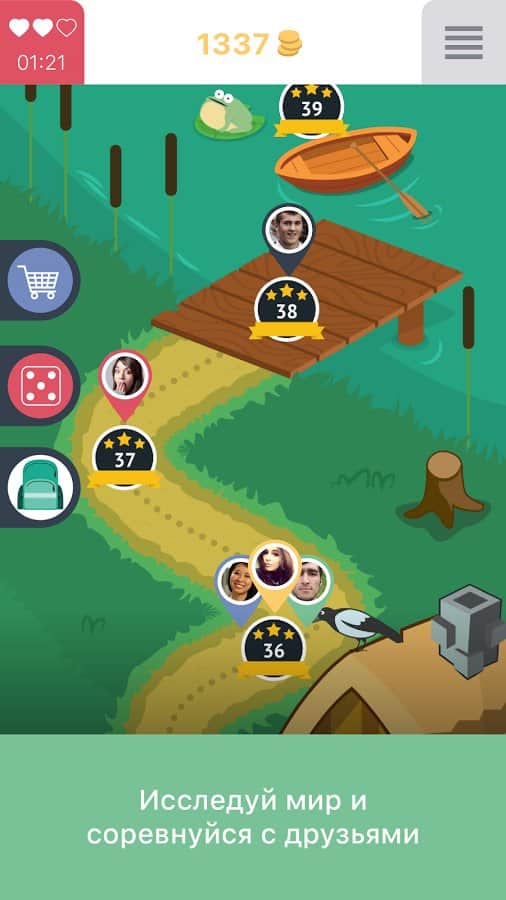Select level 37 on the map
The image size is (506, 900).
click(x=124, y=457)
